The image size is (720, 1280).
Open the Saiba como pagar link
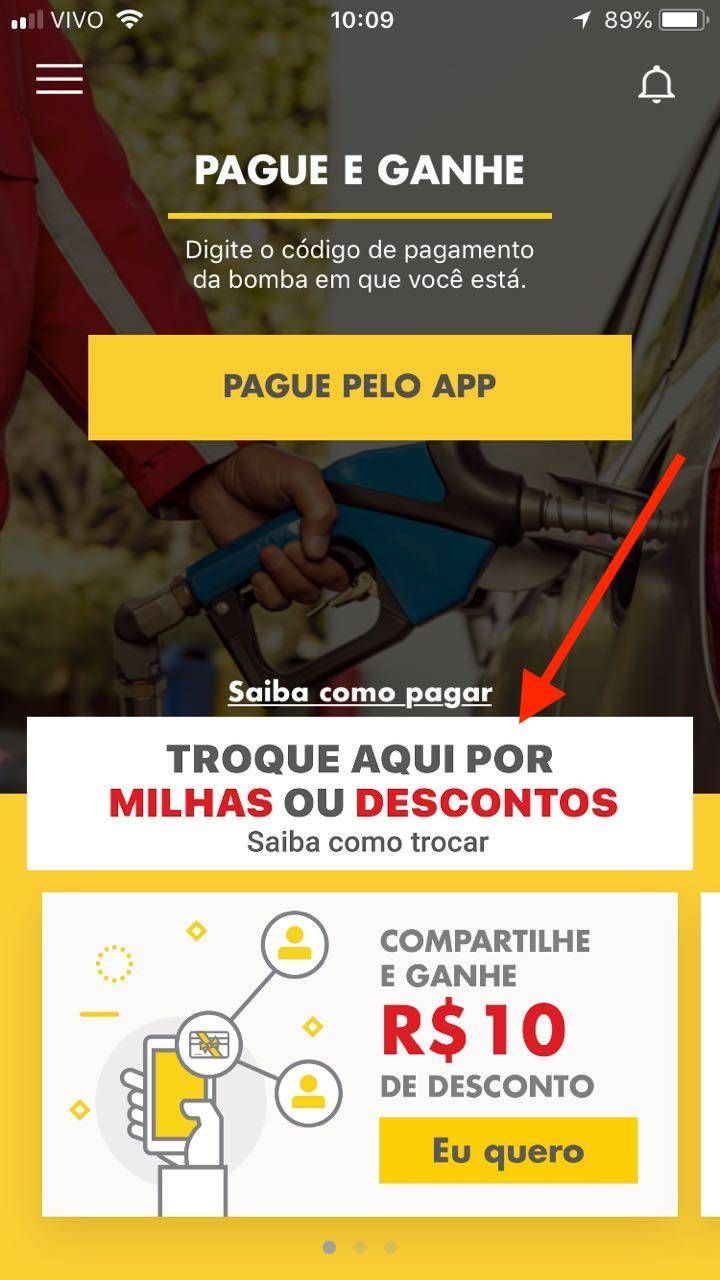pos(360,692)
